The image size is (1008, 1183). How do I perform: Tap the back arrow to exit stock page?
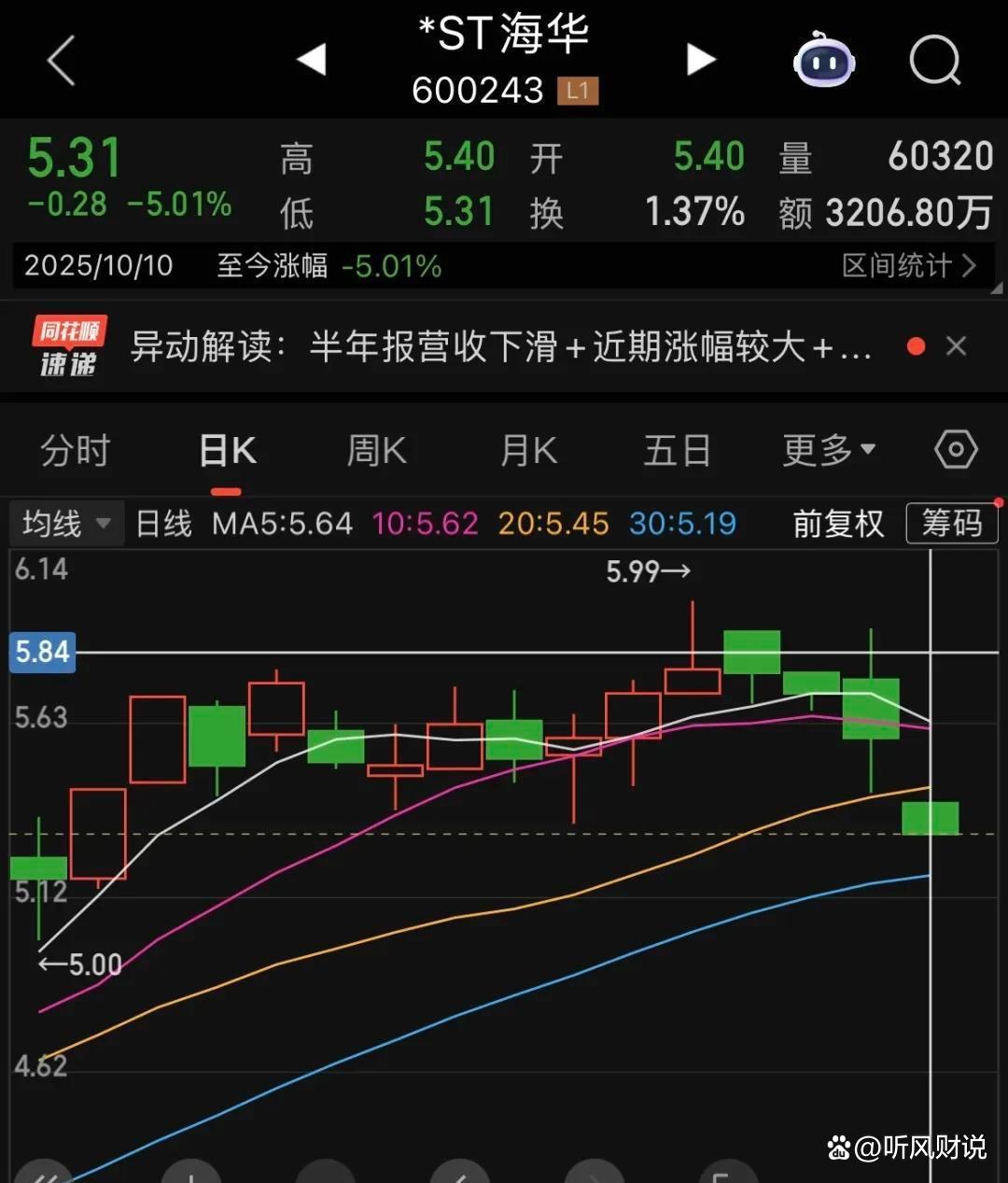59,59
